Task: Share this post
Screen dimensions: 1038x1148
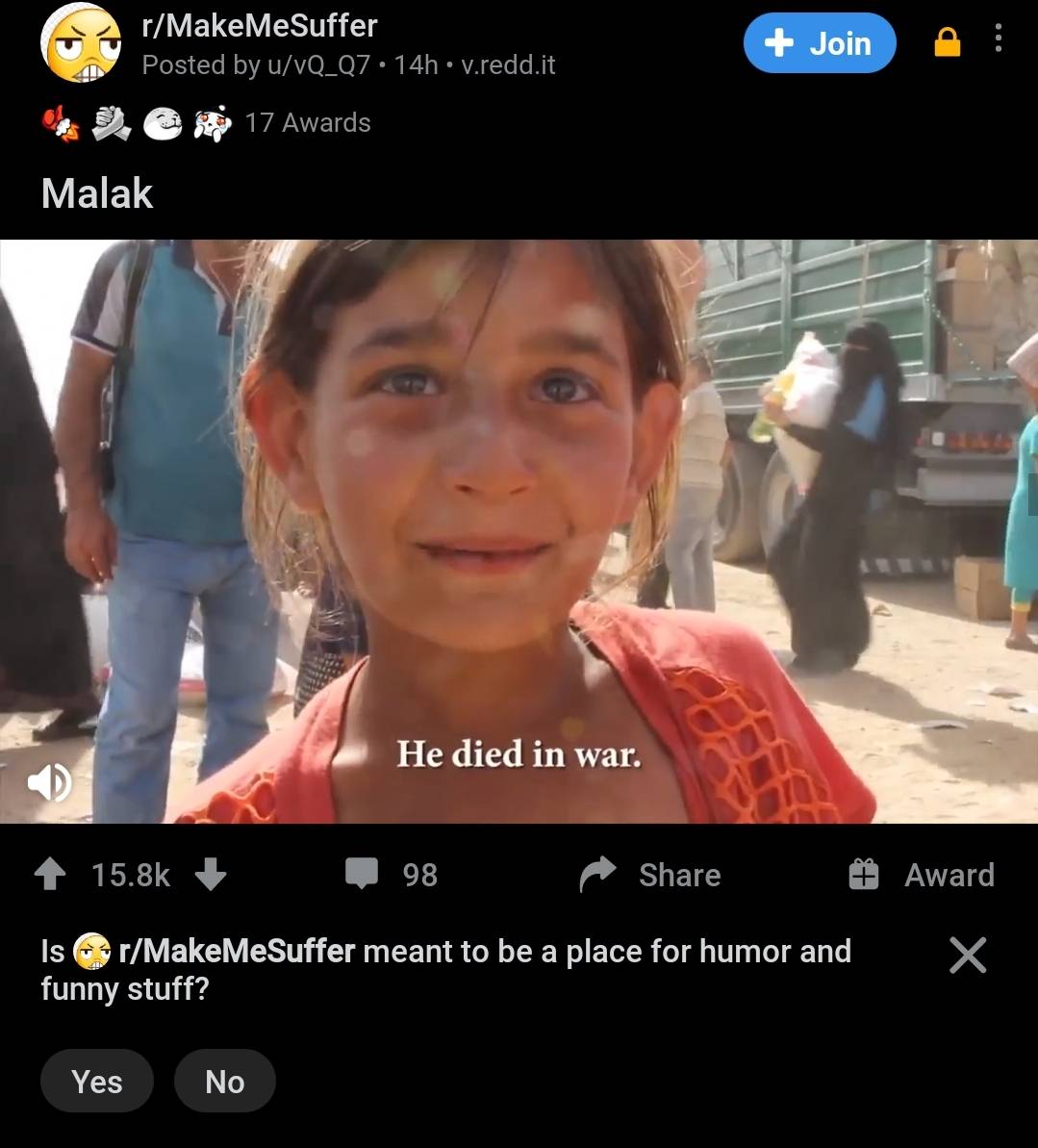Action: [650, 875]
